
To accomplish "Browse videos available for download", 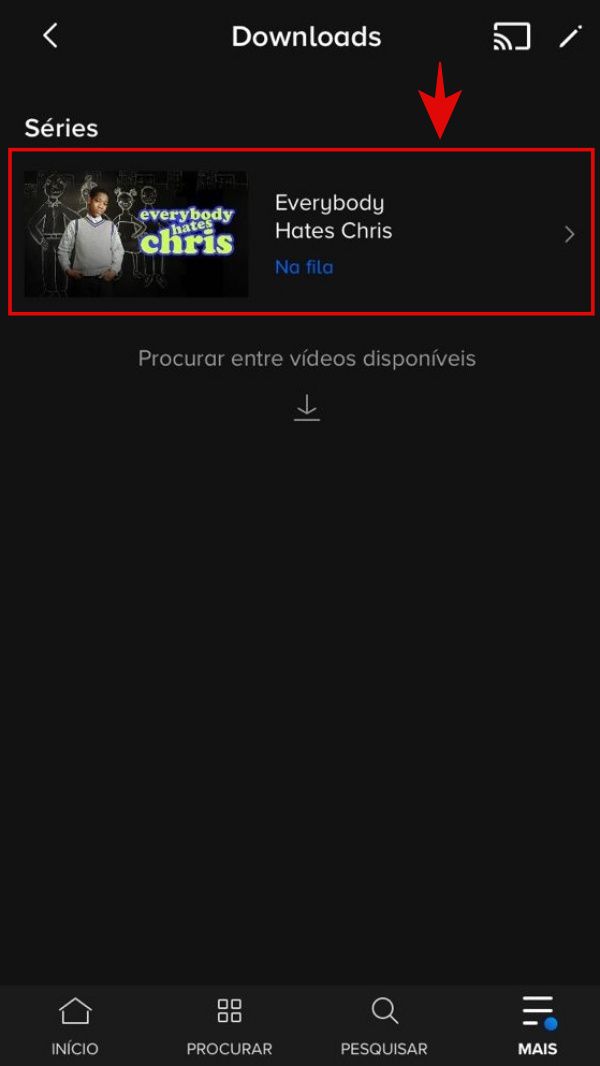I will [306, 382].
